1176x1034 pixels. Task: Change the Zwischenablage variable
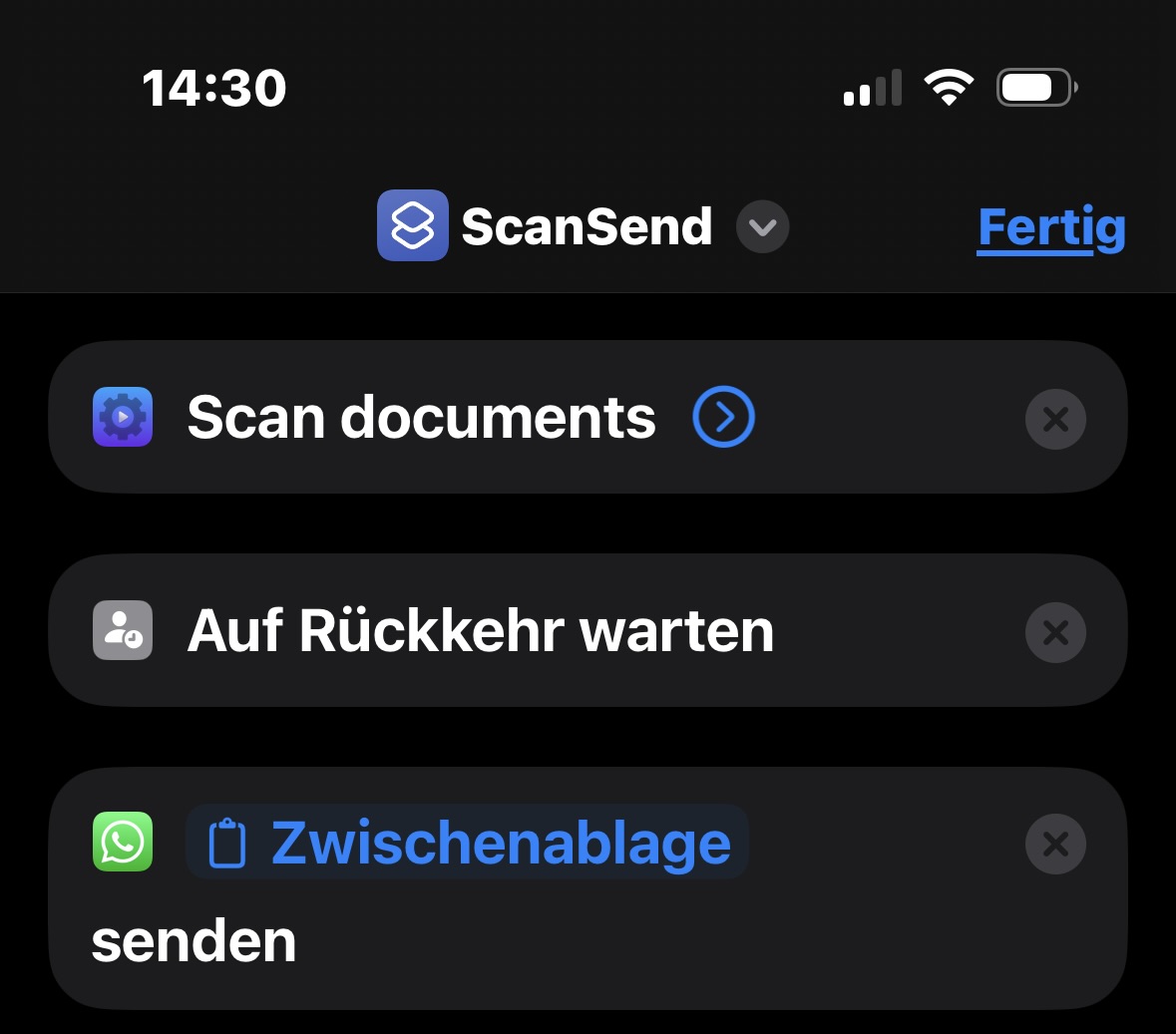(x=468, y=844)
